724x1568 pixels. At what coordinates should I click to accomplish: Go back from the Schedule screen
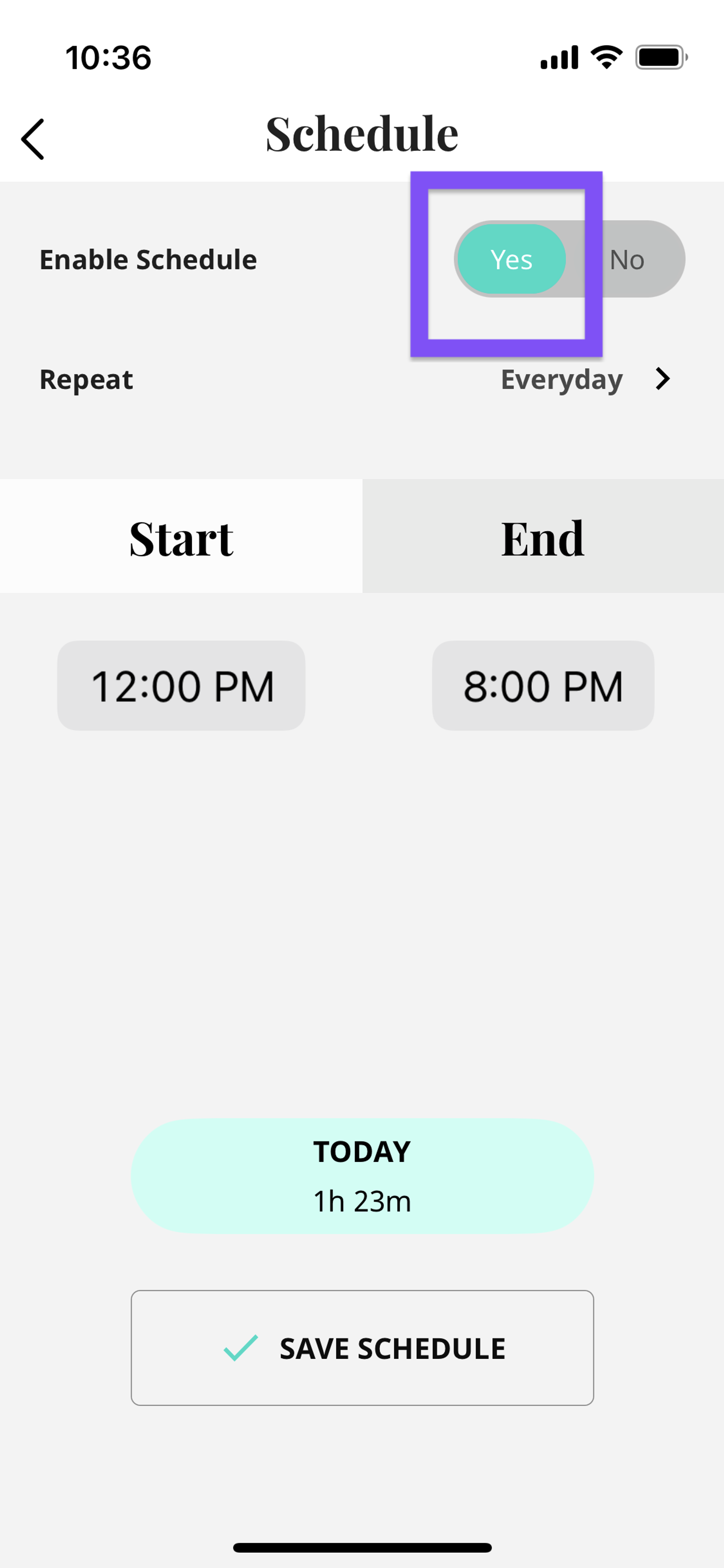pyautogui.click(x=33, y=139)
